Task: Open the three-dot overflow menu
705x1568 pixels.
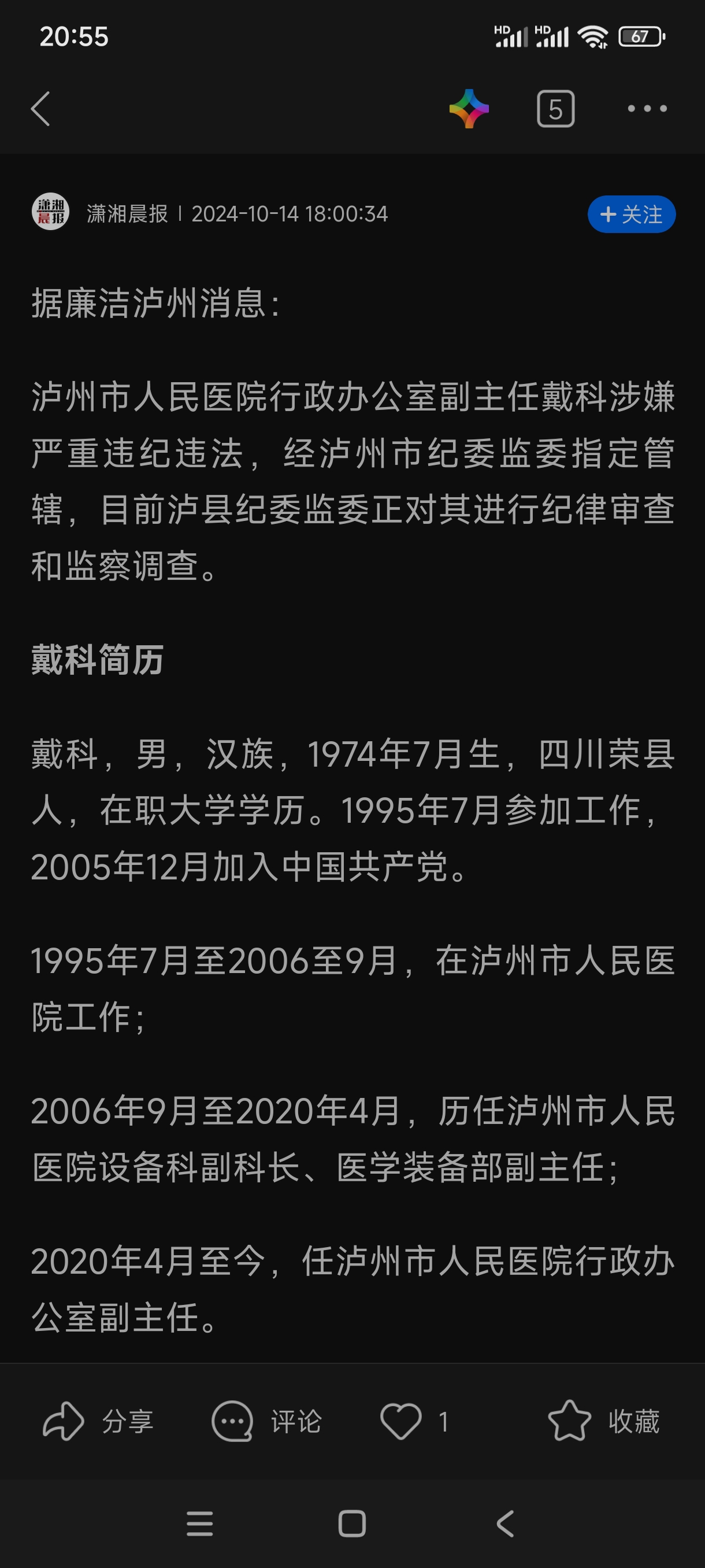Action: click(647, 109)
